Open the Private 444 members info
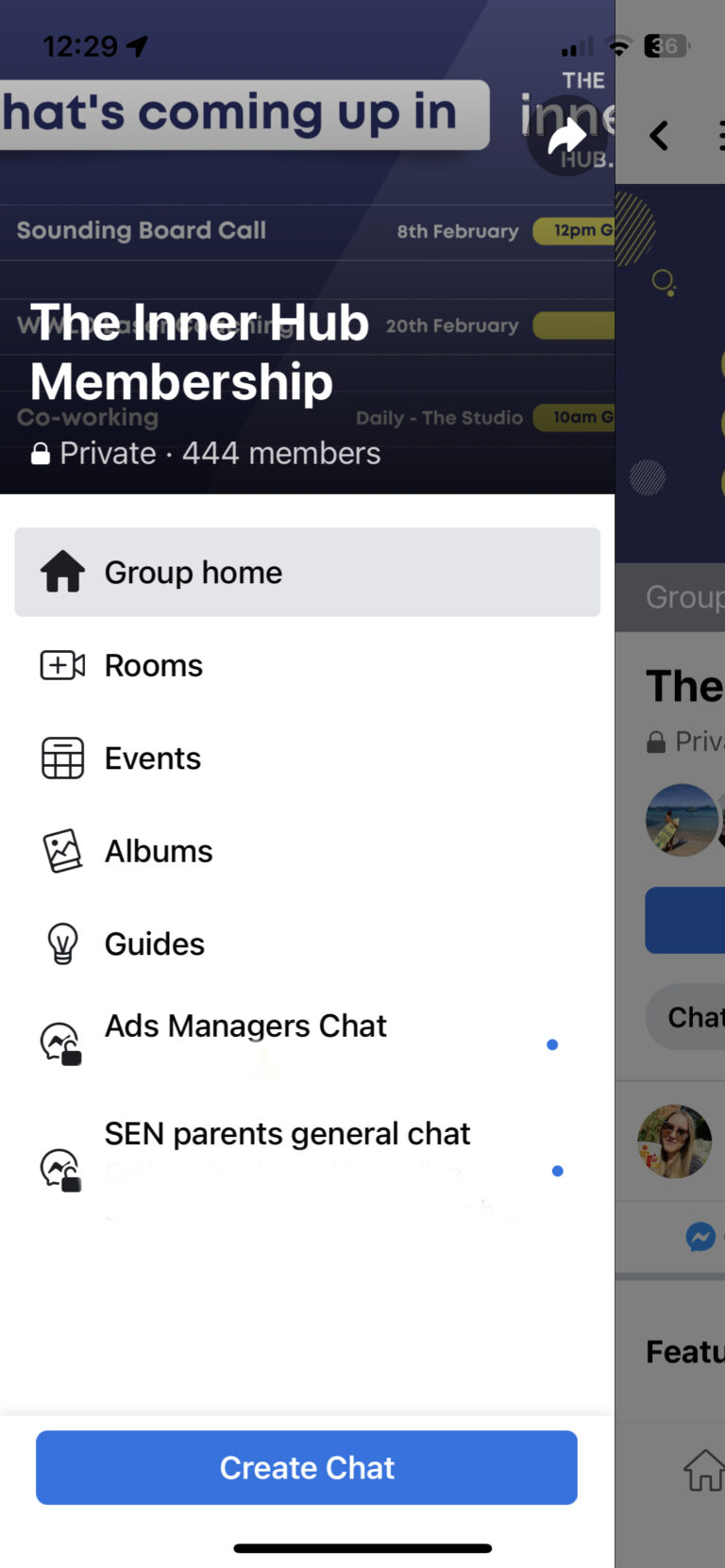This screenshot has width=725, height=1568. [206, 453]
